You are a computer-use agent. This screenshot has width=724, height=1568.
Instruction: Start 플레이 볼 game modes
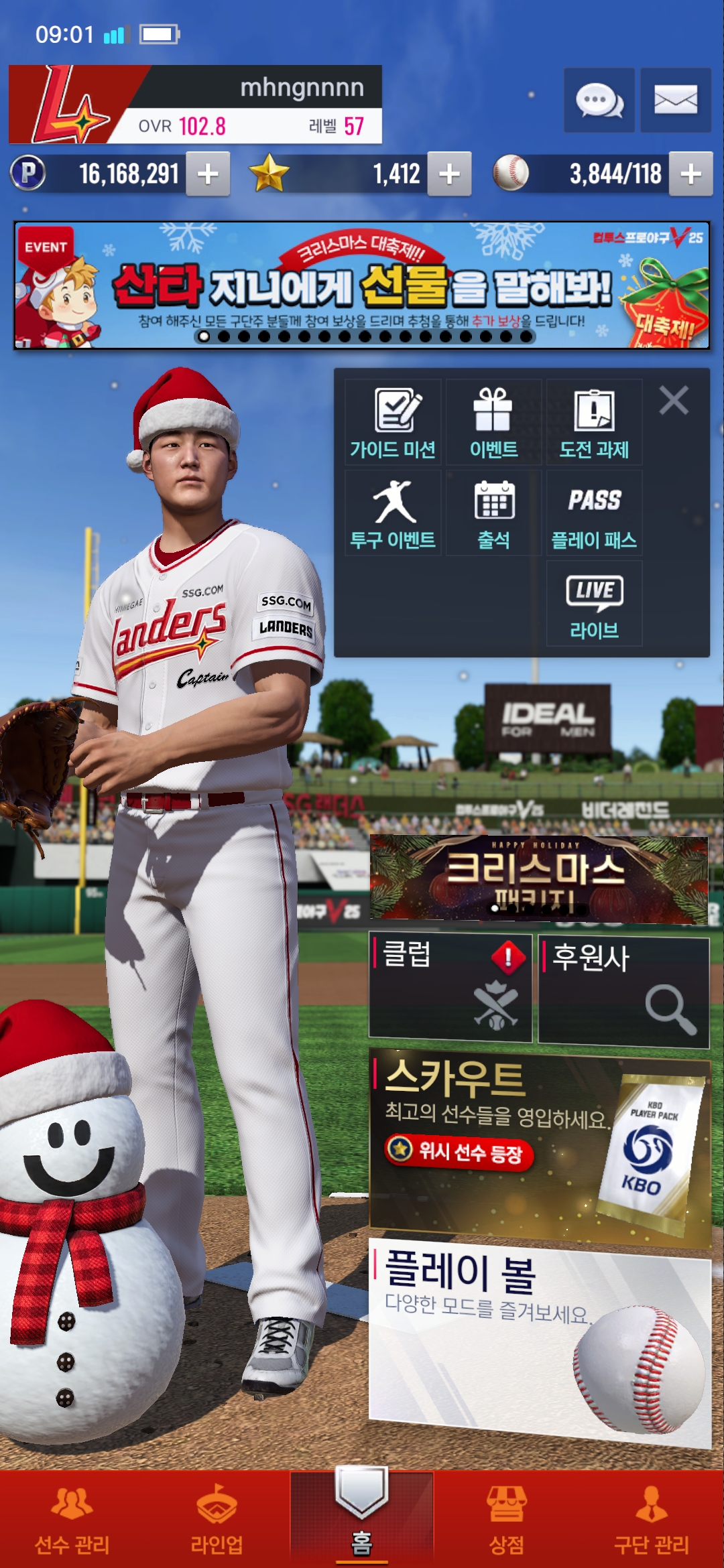pos(539,1339)
